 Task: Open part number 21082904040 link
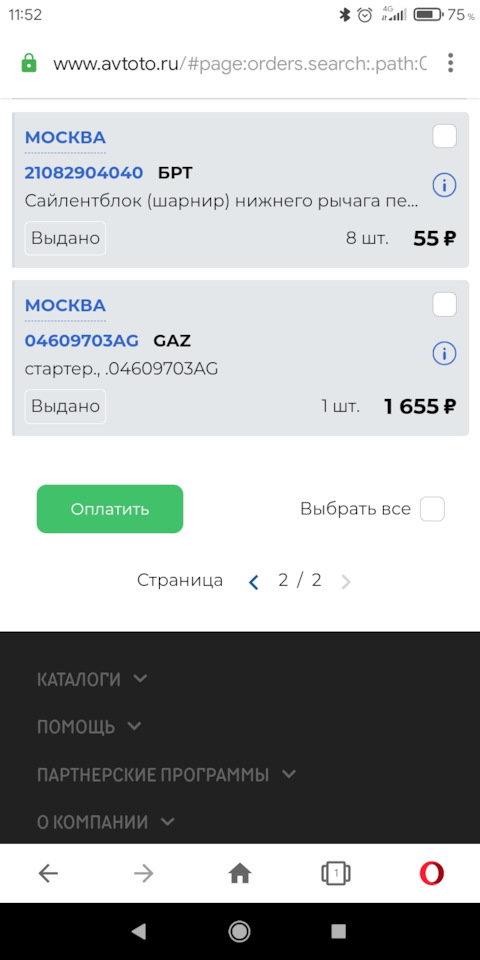[x=84, y=173]
